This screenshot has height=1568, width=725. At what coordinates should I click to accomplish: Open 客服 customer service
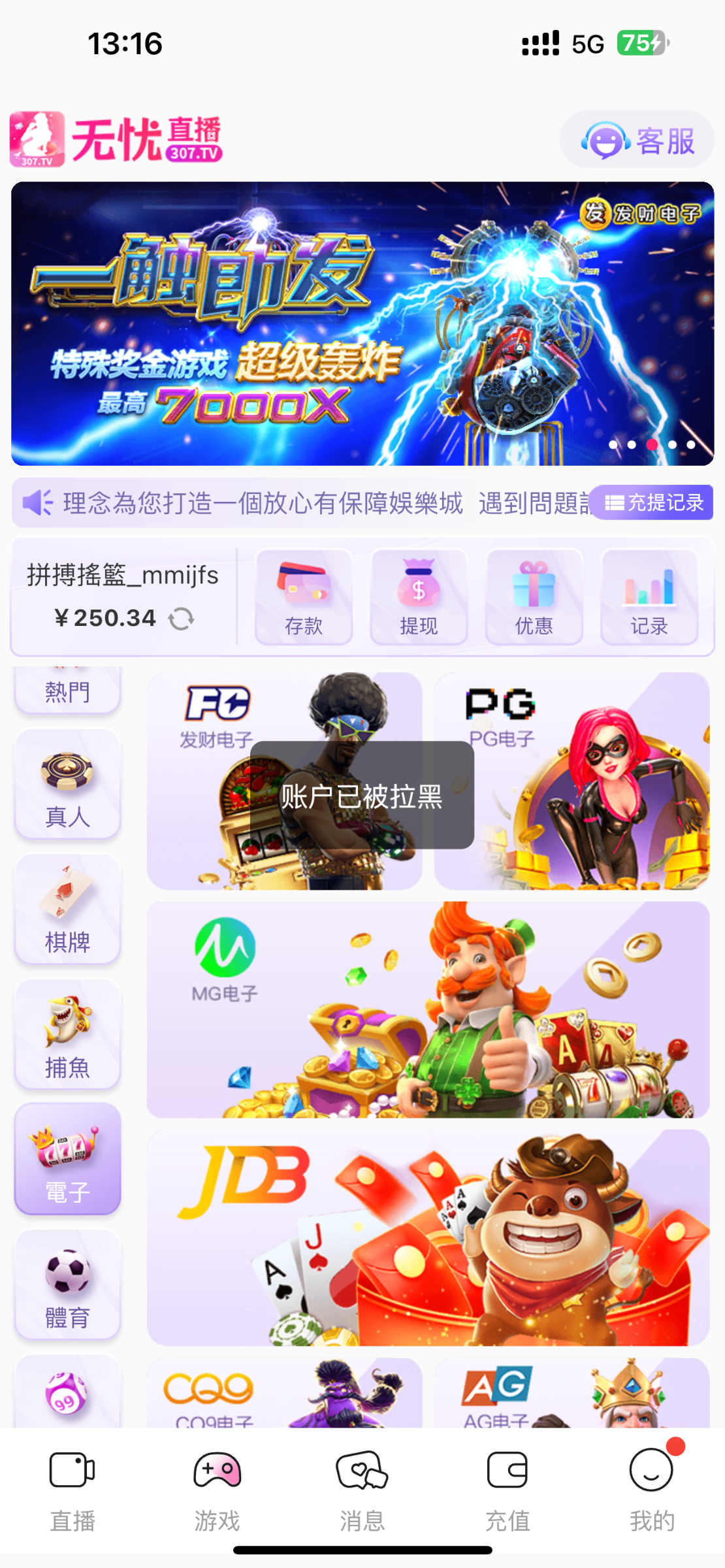(x=637, y=140)
